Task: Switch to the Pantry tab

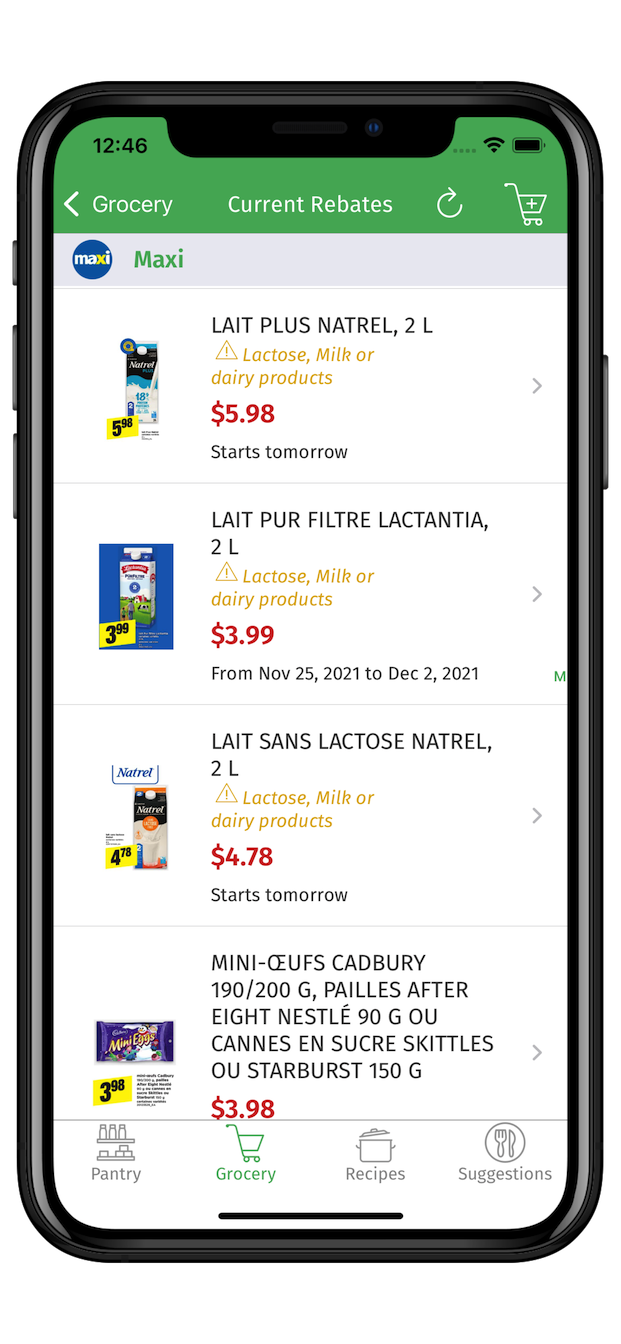Action: 116,1153
